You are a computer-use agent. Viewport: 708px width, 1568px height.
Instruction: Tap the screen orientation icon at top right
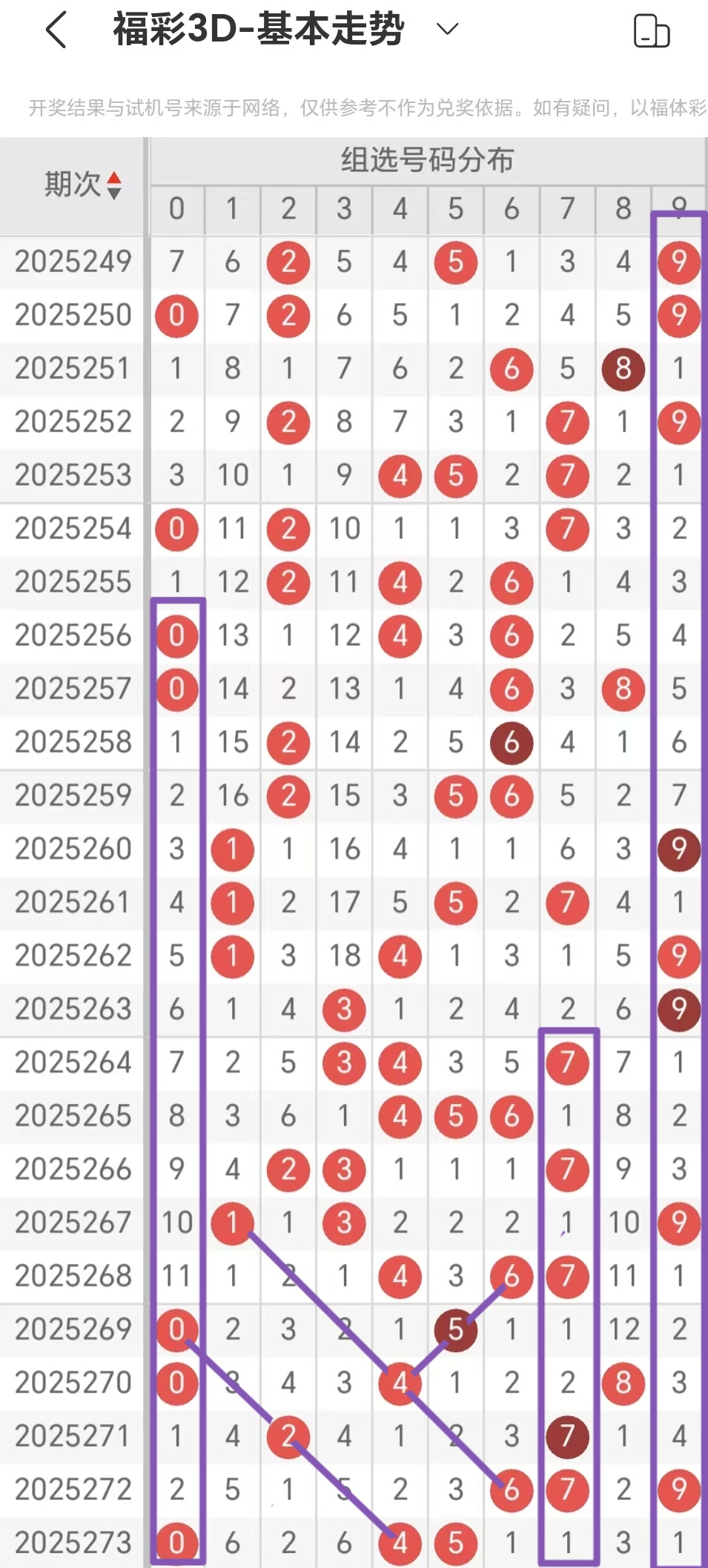pyautogui.click(x=652, y=31)
